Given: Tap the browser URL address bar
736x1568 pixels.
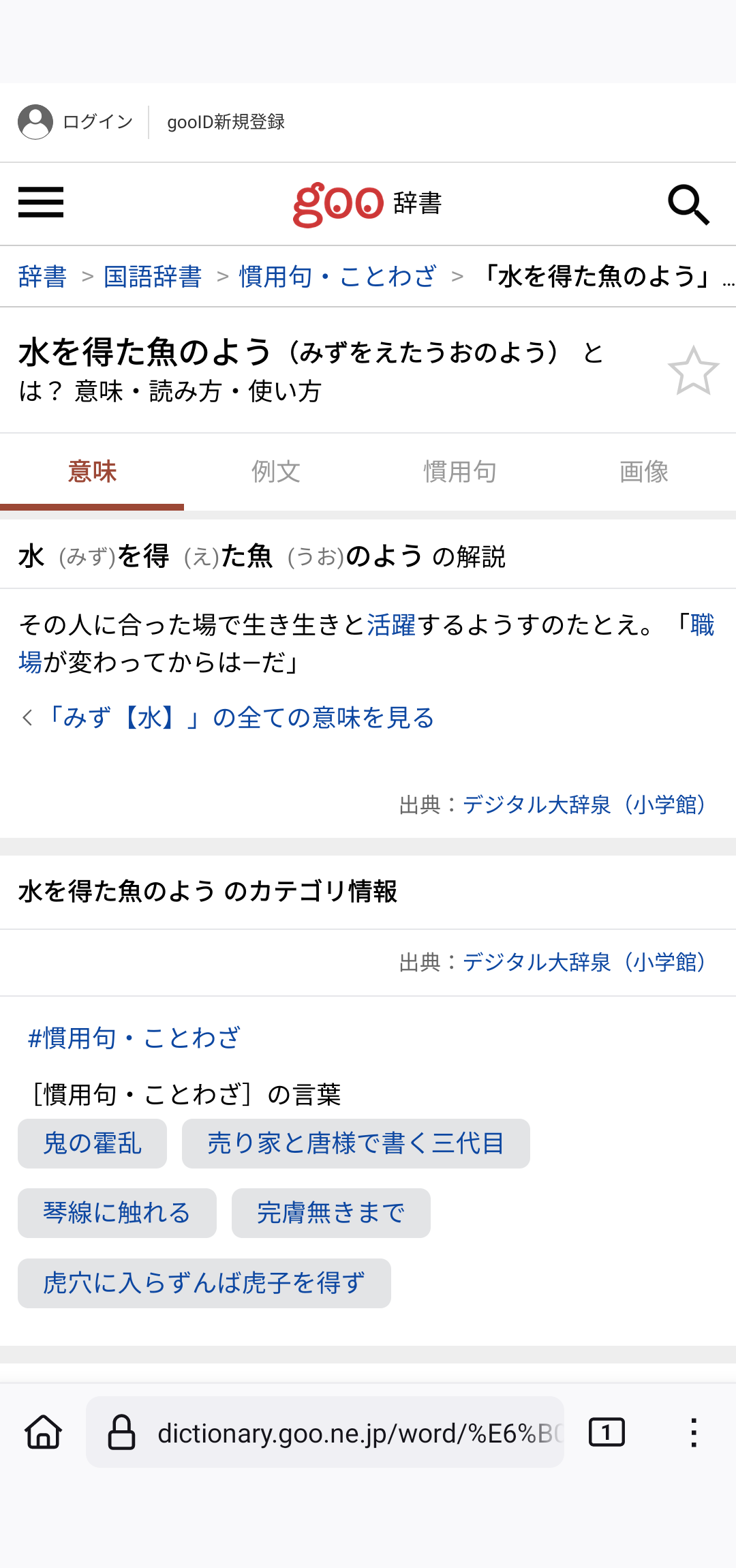Looking at the screenshot, I should (x=325, y=1432).
